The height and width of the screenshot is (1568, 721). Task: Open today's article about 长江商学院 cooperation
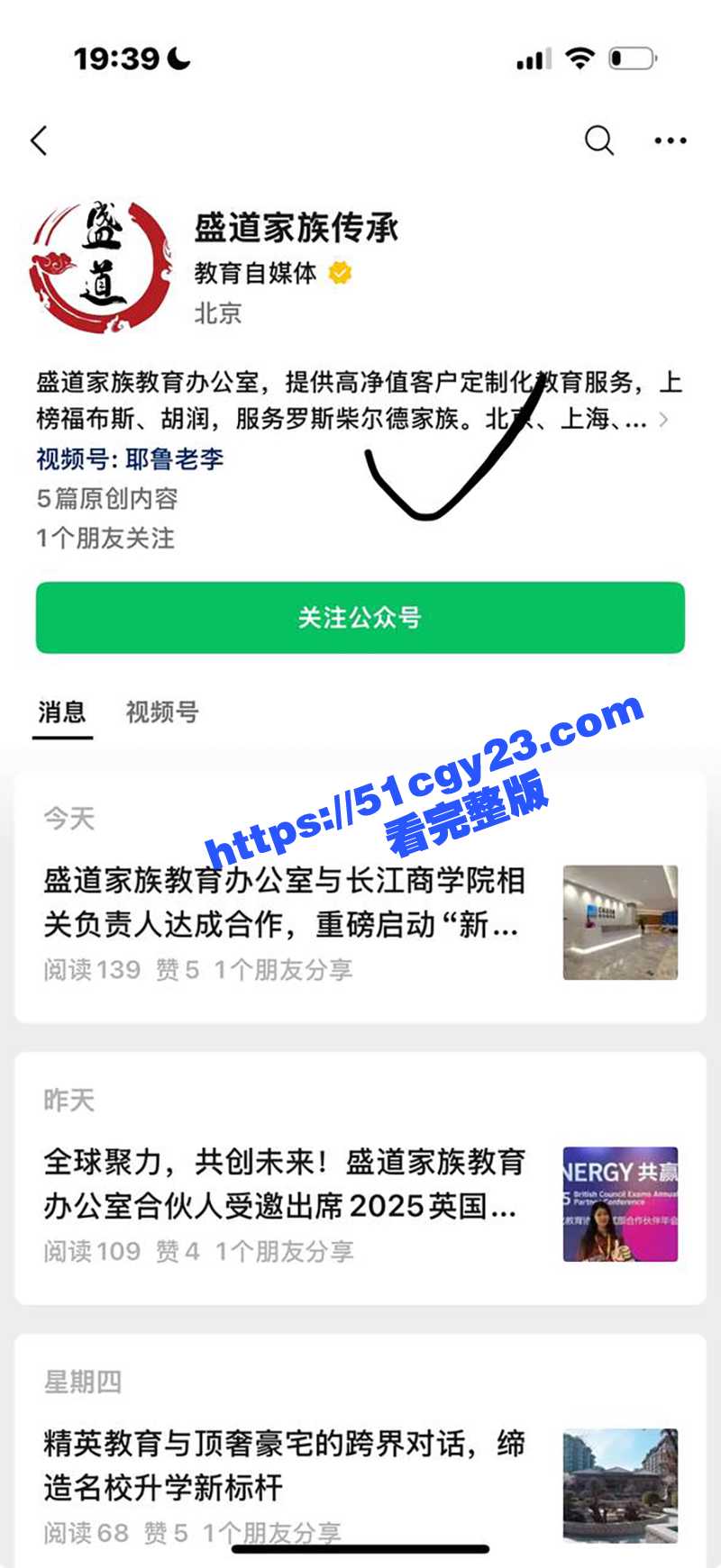[284, 902]
